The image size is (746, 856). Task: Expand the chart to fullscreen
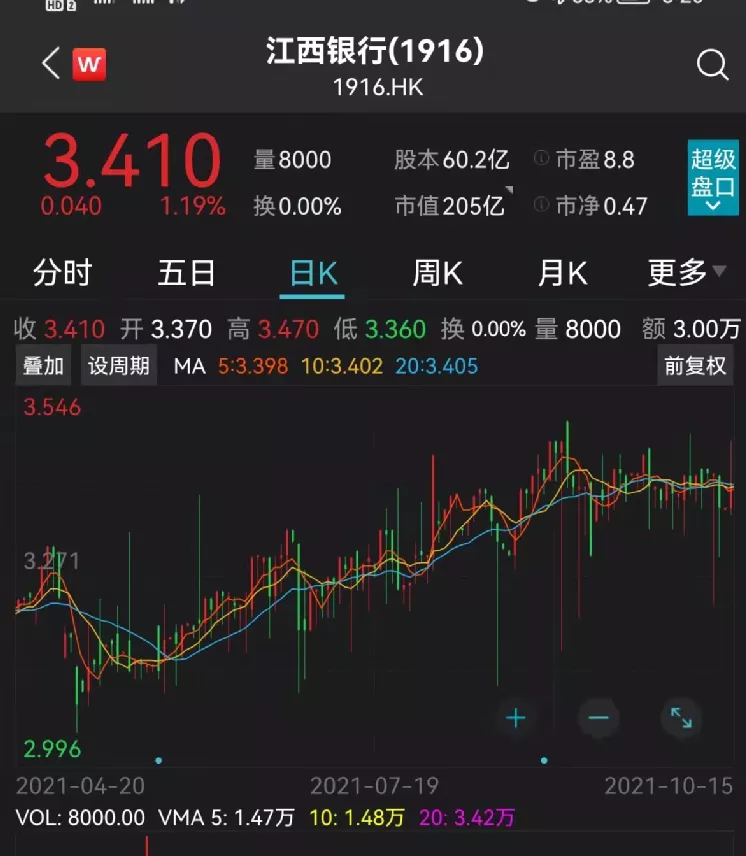click(681, 717)
